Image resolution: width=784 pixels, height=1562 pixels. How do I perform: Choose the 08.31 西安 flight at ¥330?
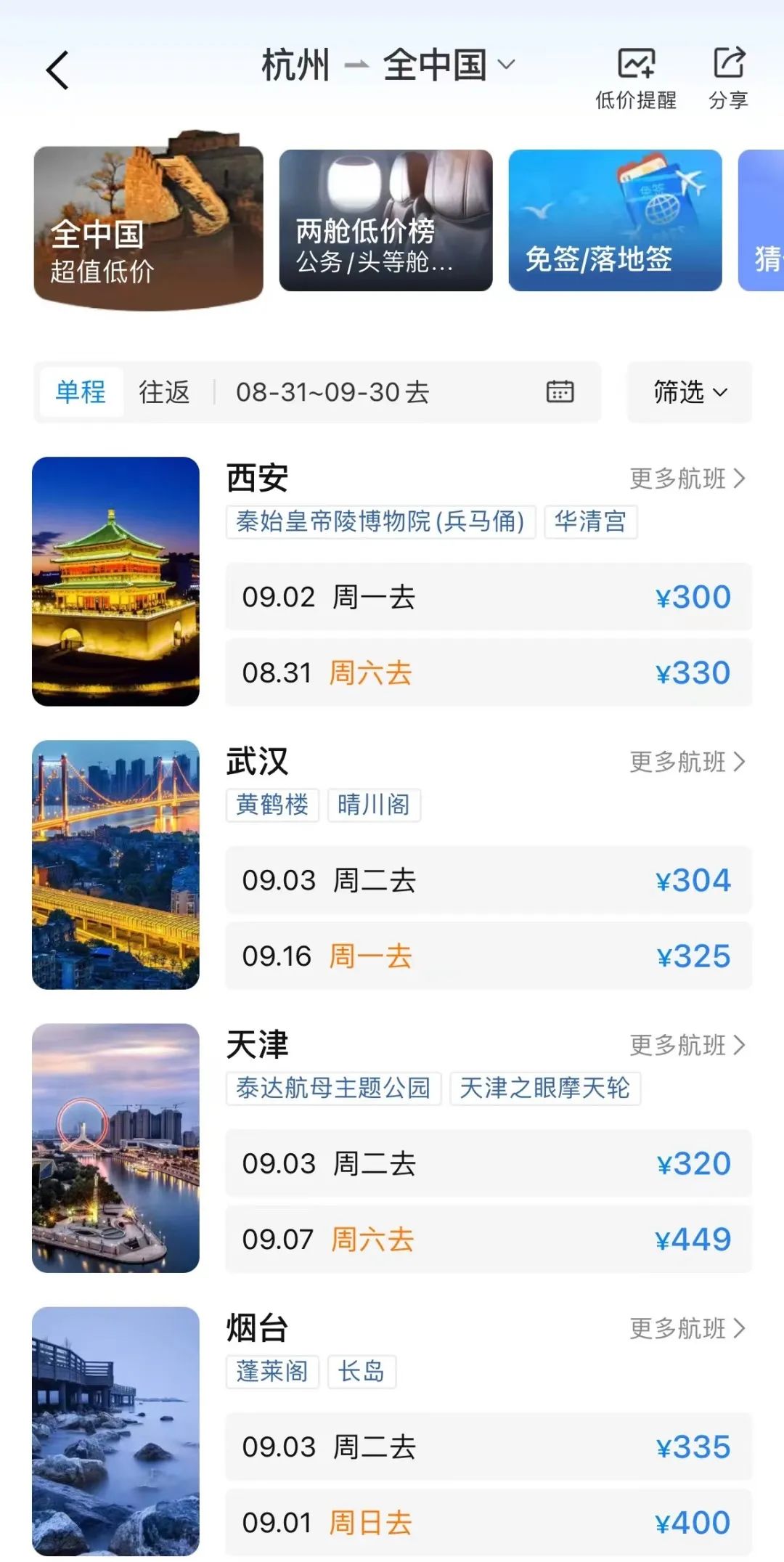[488, 672]
